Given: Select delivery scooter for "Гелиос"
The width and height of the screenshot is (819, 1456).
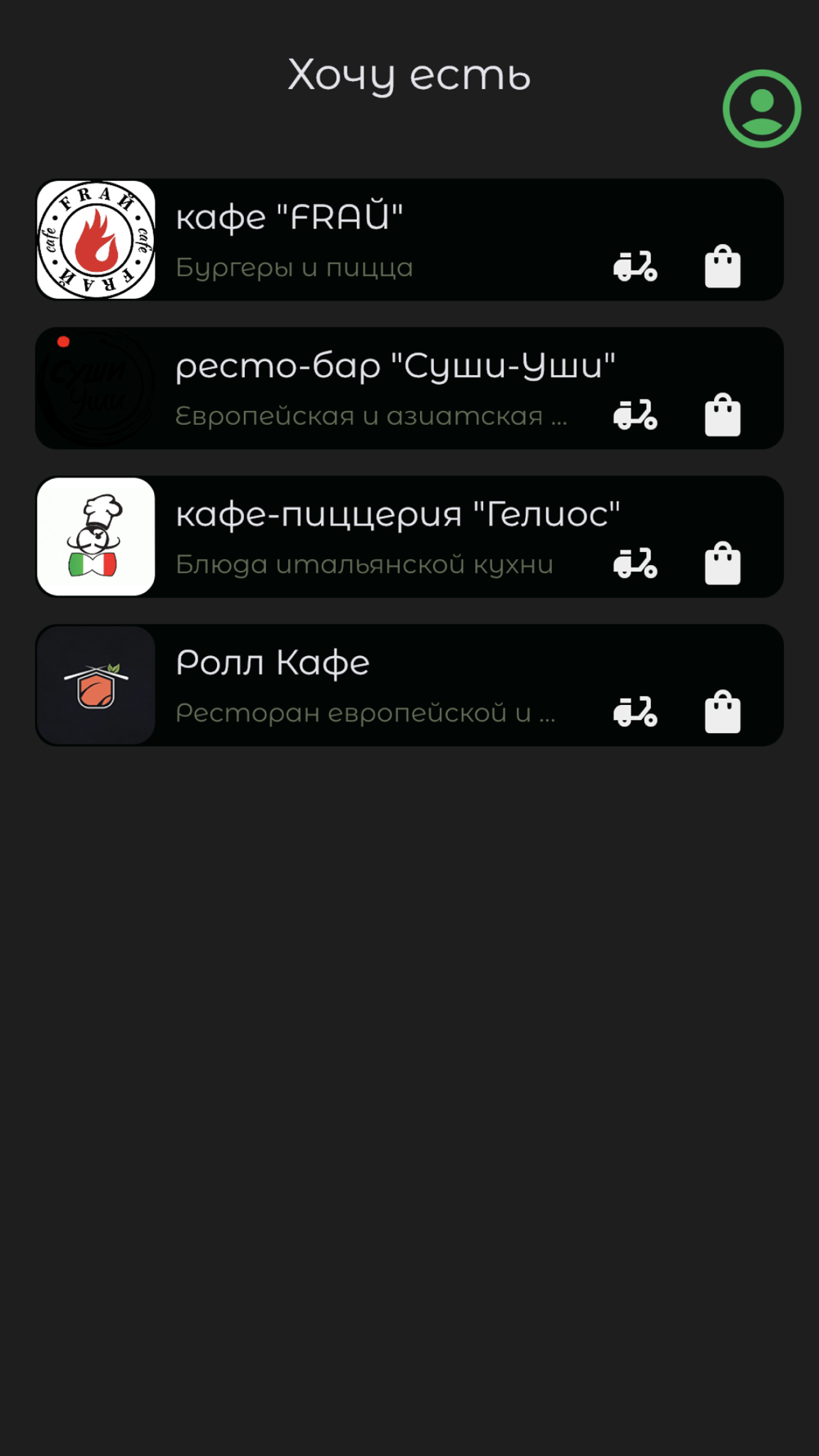Looking at the screenshot, I should pos(636,563).
